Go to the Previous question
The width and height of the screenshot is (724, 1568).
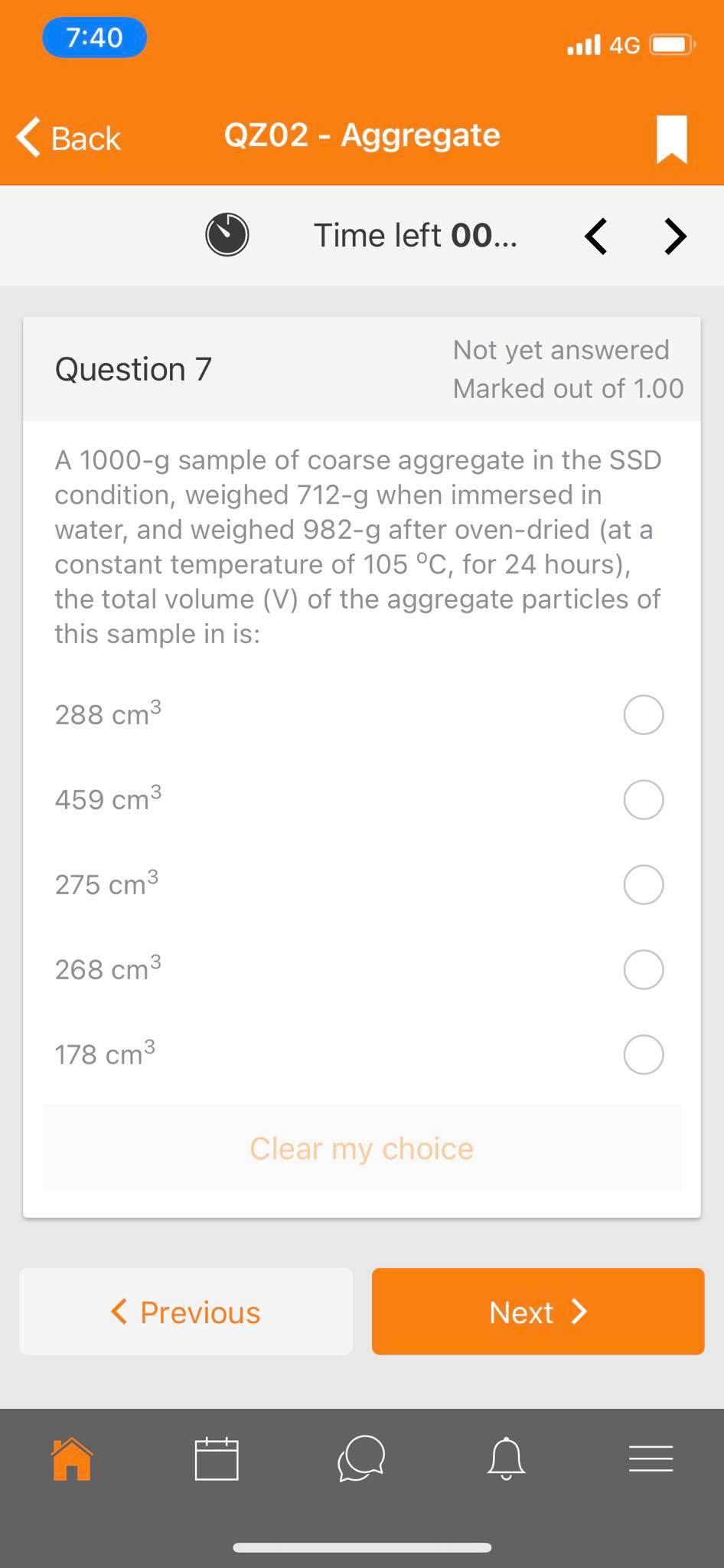click(x=184, y=1312)
